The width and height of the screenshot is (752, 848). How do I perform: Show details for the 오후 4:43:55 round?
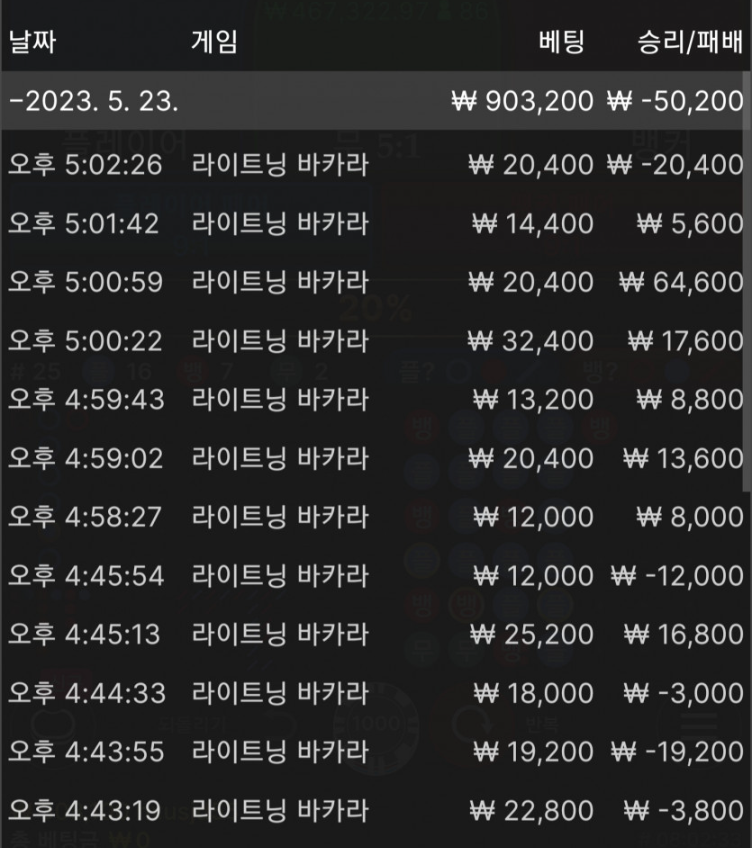click(375, 751)
